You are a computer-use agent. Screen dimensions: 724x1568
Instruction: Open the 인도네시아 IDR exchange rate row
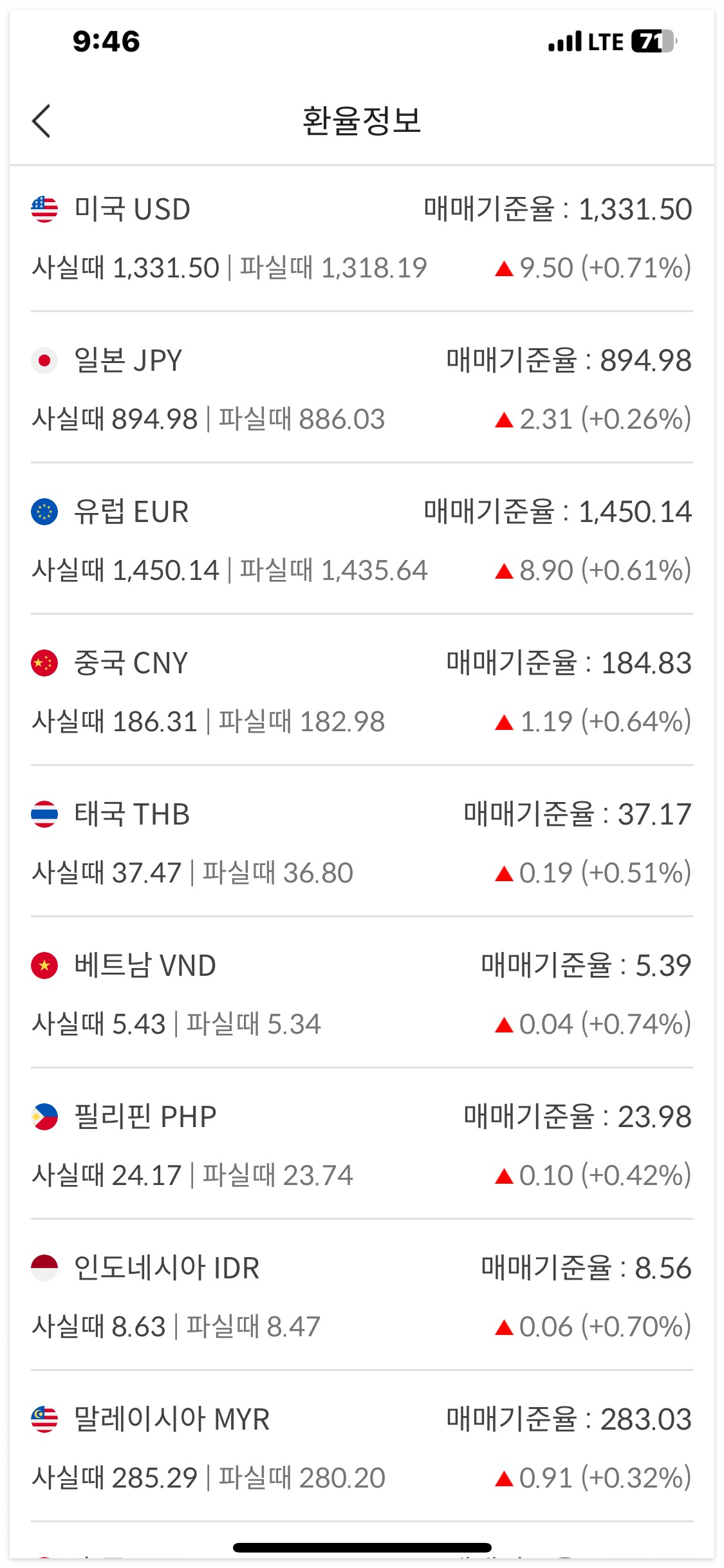(x=362, y=1295)
